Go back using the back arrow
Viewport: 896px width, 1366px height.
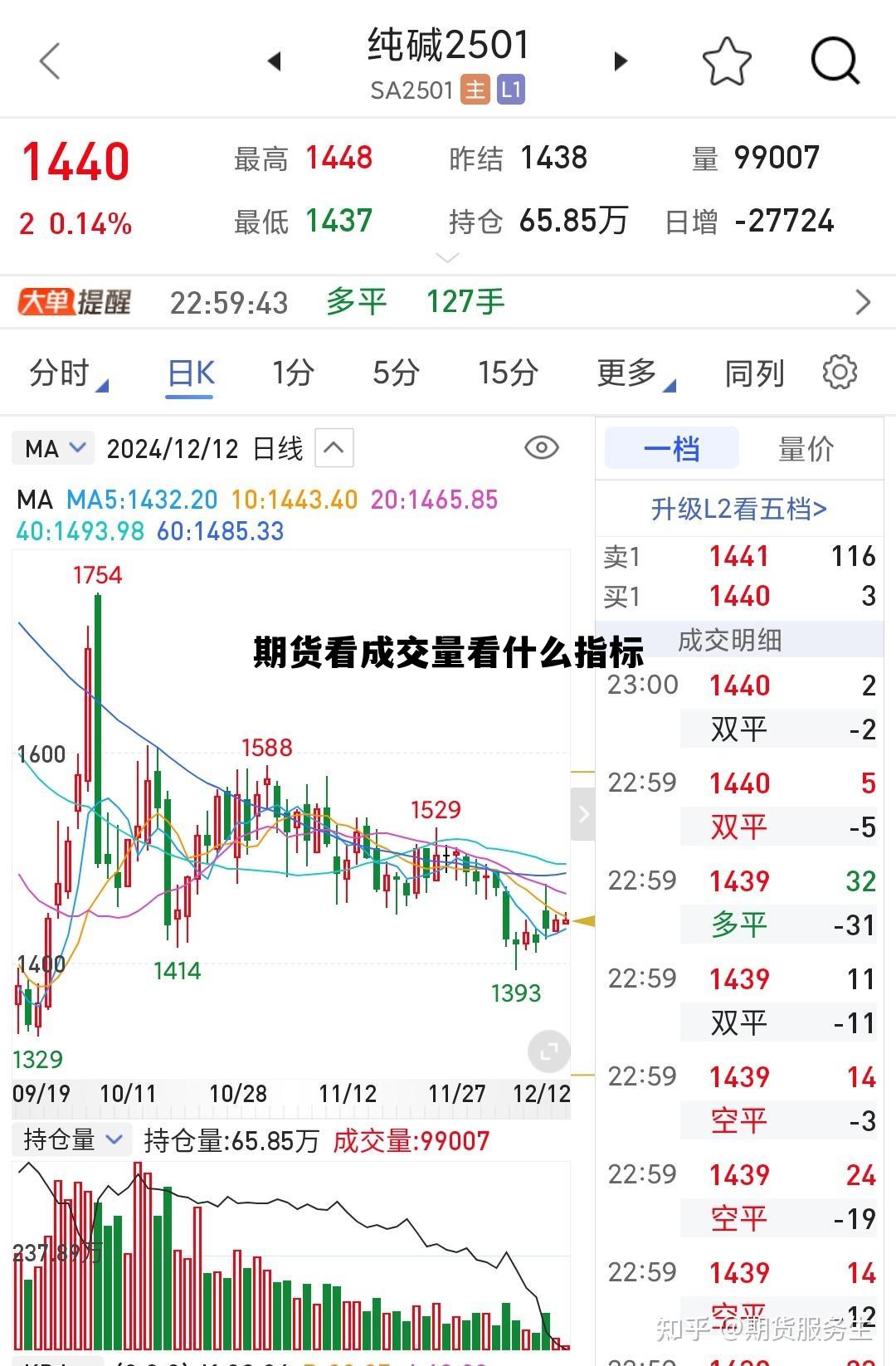pos(50,60)
